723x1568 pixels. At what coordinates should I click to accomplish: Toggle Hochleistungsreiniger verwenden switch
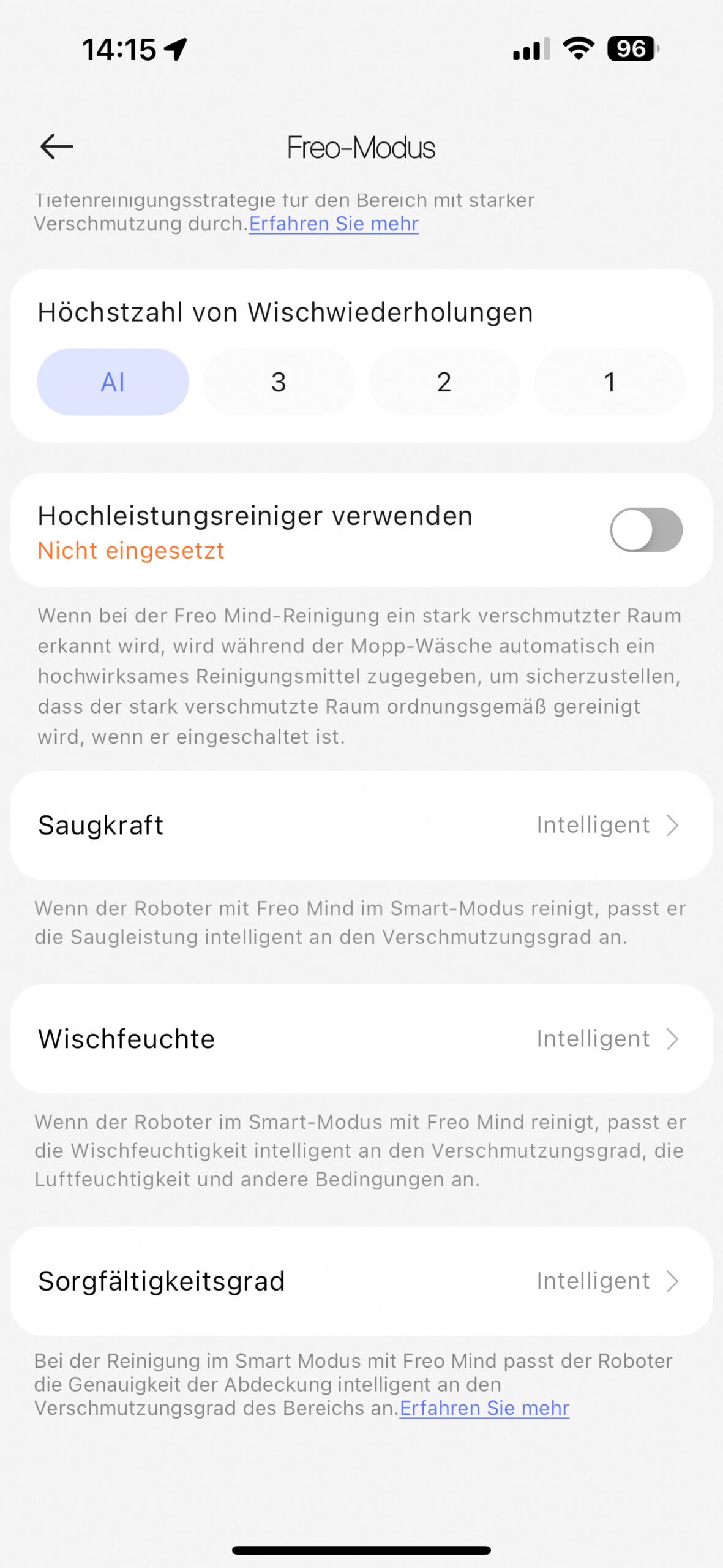pos(646,530)
